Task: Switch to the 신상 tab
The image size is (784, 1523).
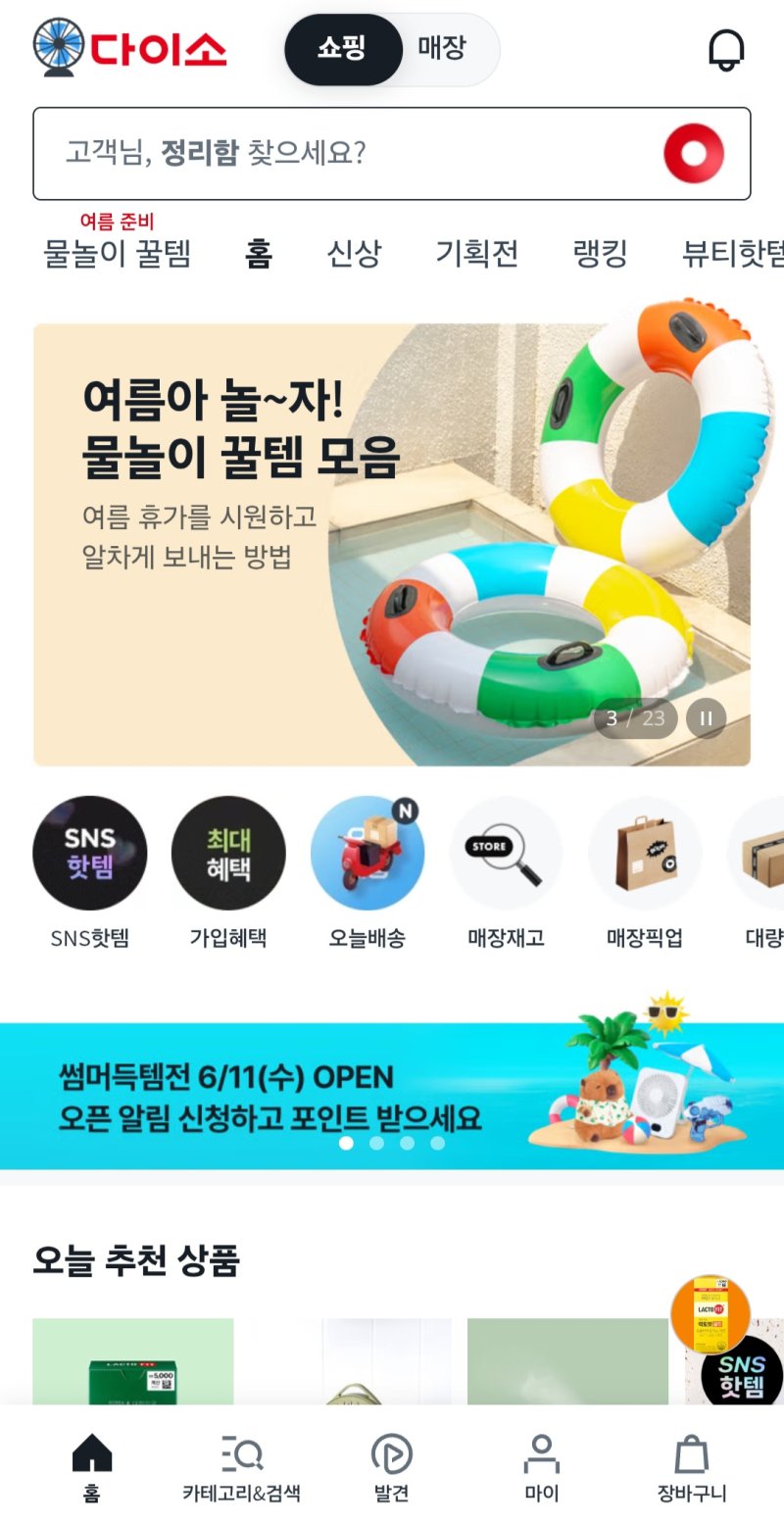Action: tap(354, 254)
